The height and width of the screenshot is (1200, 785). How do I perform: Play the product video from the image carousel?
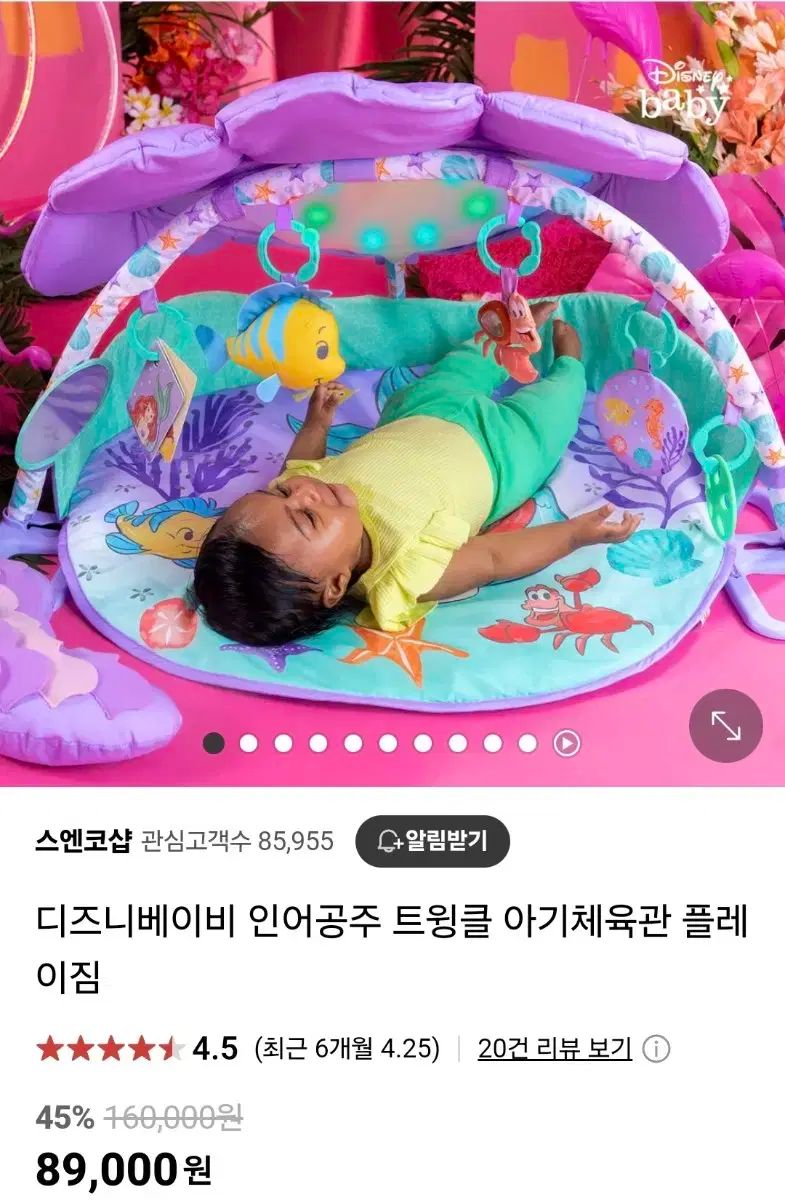pos(567,743)
